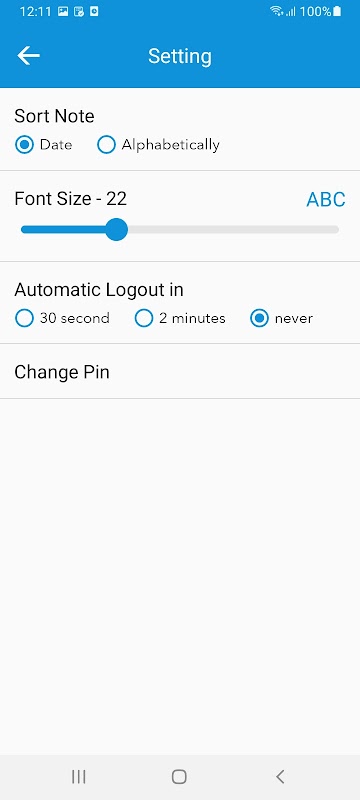Go back using the app bar arrow
The image size is (360, 800).
click(x=29, y=56)
